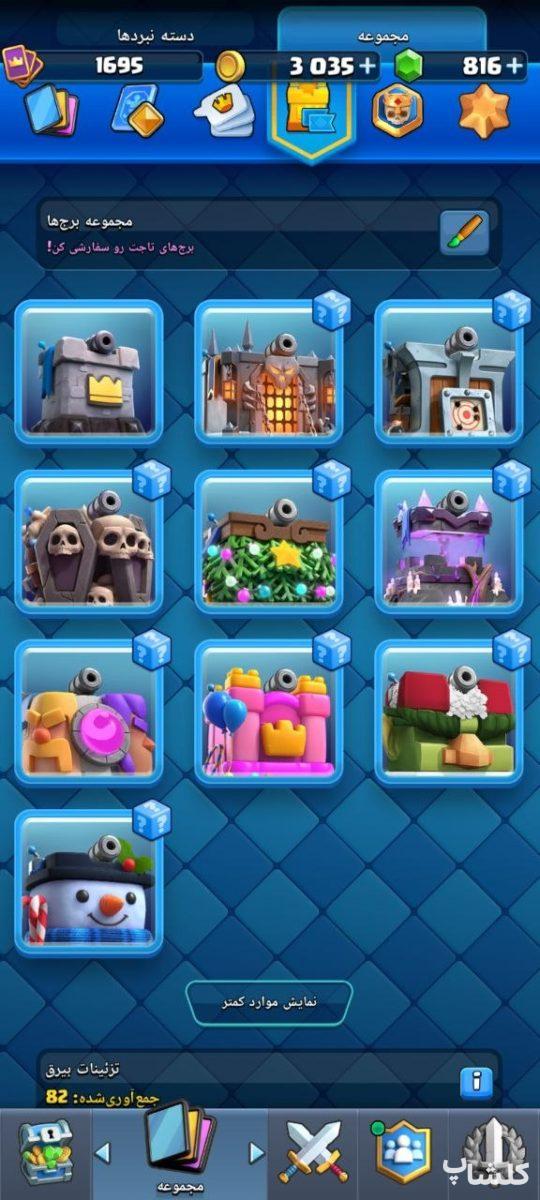Select the default gray king tower skin
The width and height of the screenshot is (540, 1200).
tap(89, 371)
